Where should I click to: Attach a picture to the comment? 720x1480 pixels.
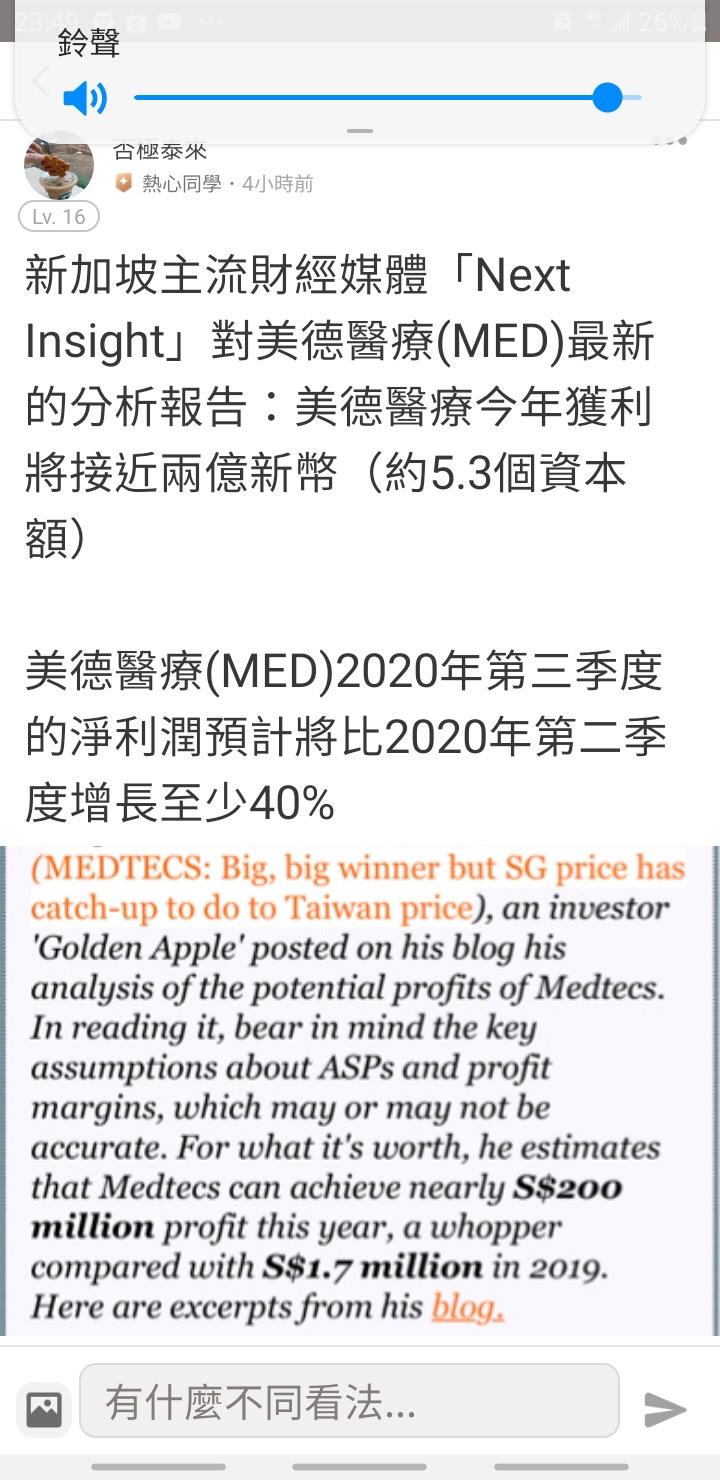click(43, 1409)
